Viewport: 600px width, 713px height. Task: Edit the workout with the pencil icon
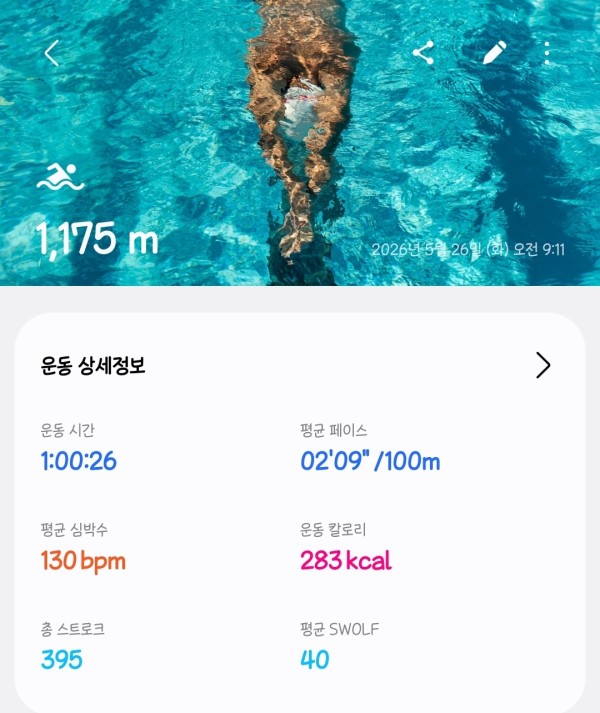tap(494, 53)
